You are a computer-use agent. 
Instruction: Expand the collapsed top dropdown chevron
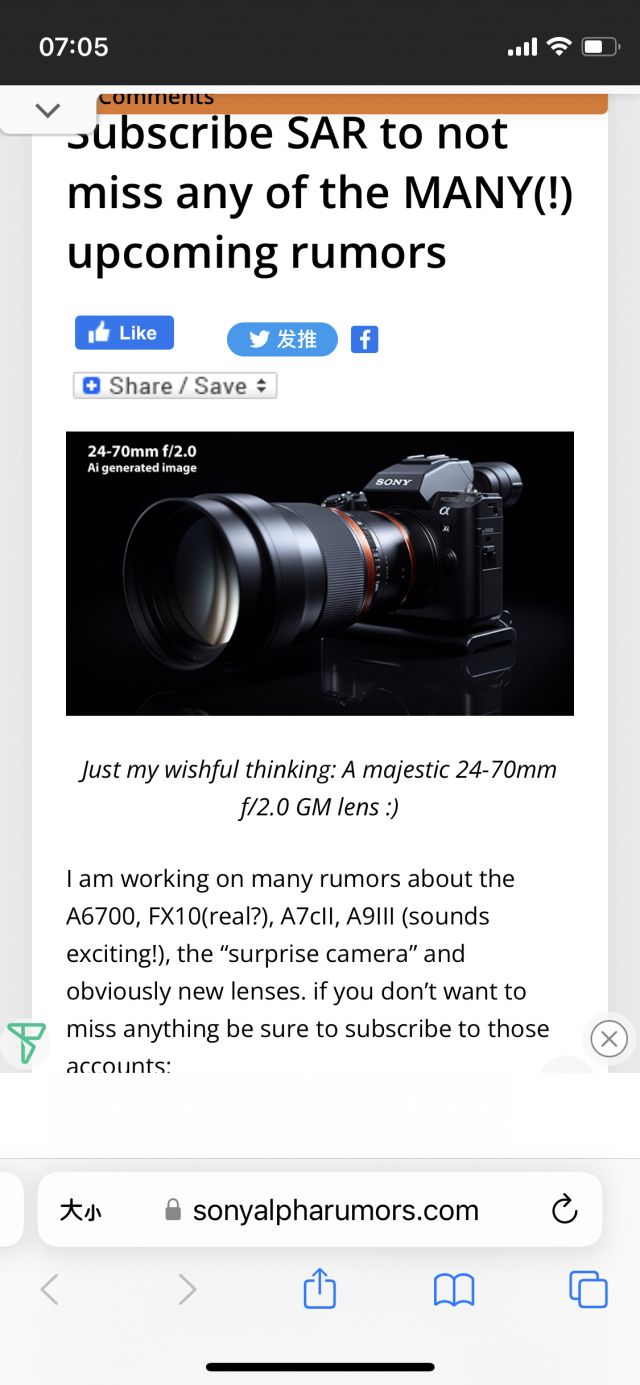47,111
